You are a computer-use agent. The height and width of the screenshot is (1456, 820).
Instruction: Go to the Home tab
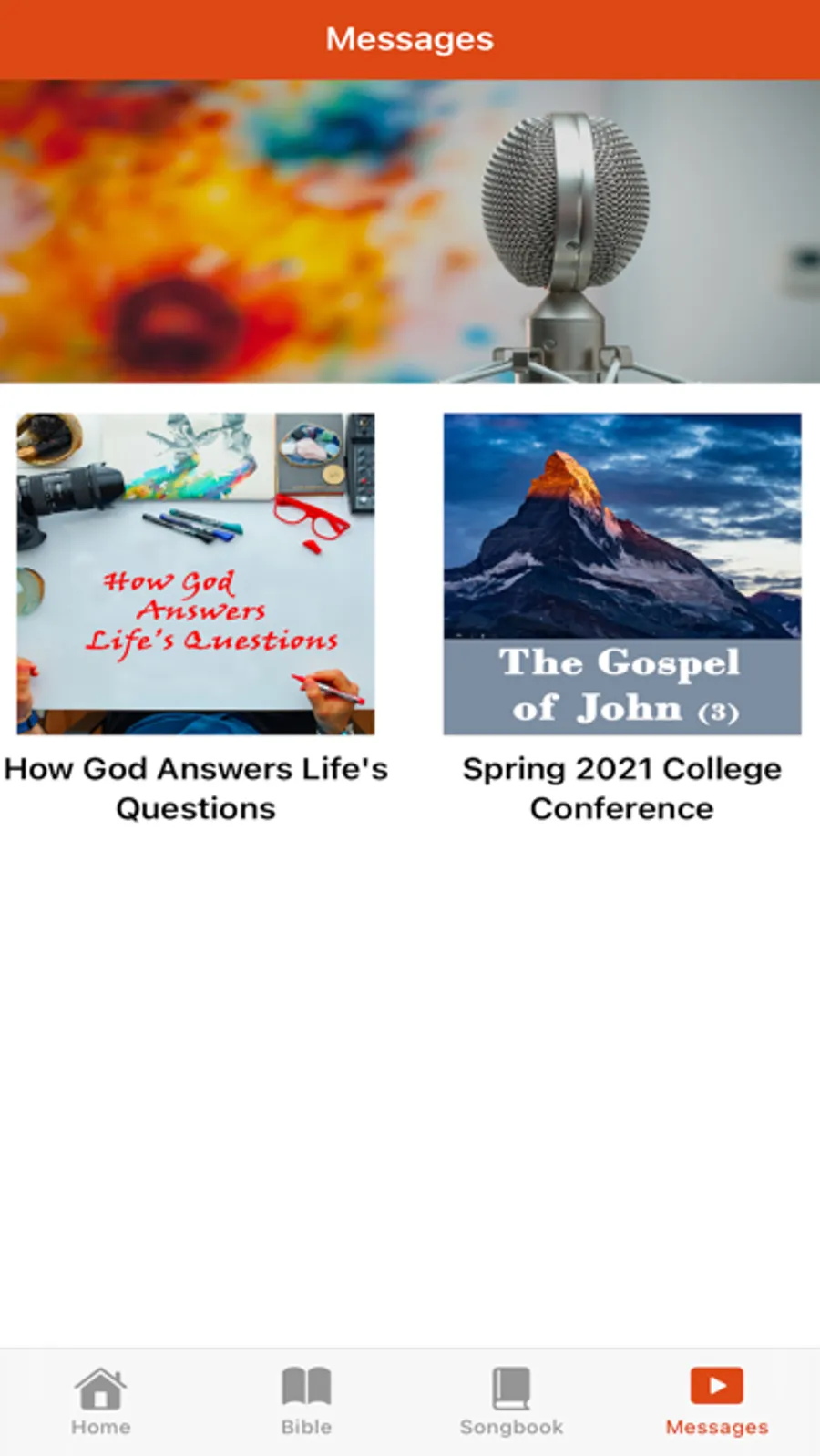click(x=101, y=1401)
